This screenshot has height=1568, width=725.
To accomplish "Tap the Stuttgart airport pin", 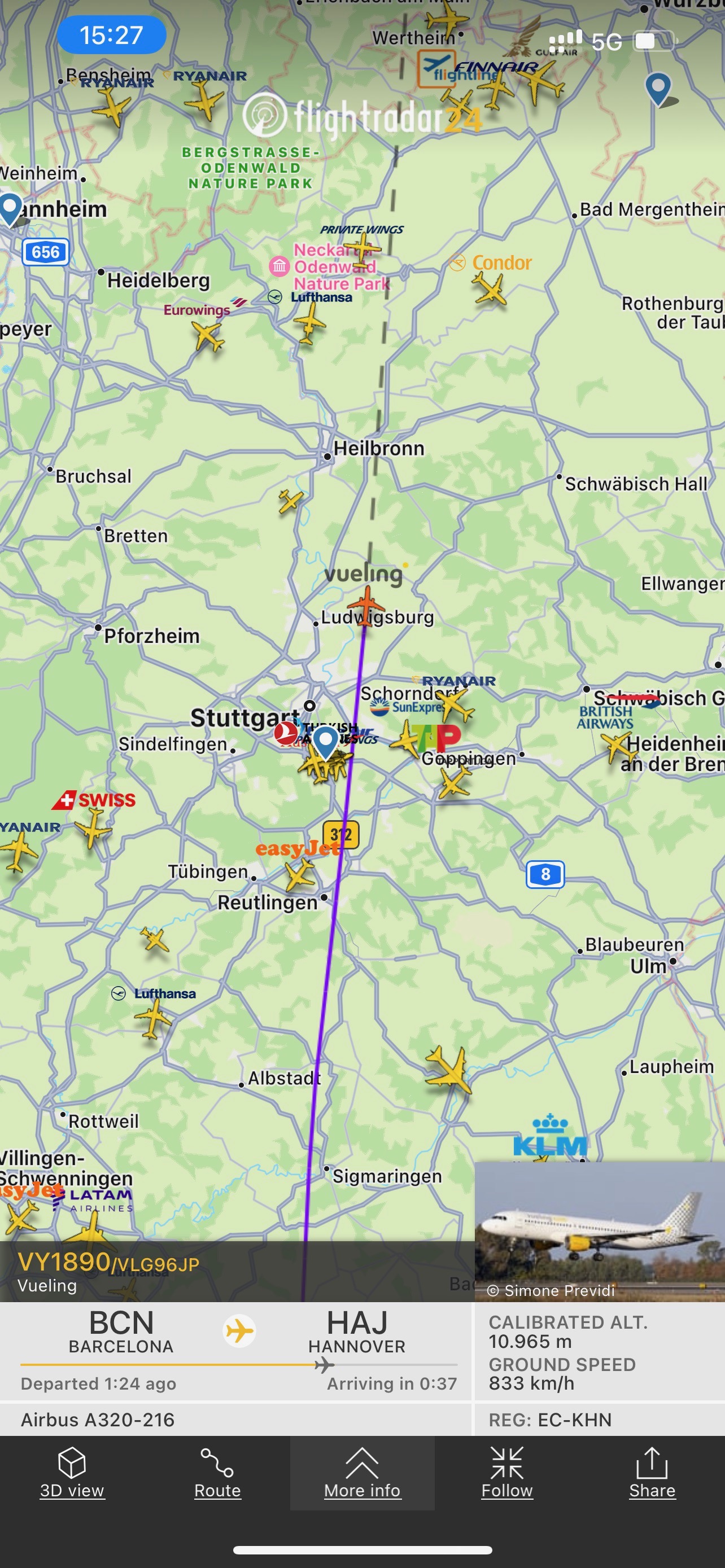I will click(x=326, y=741).
